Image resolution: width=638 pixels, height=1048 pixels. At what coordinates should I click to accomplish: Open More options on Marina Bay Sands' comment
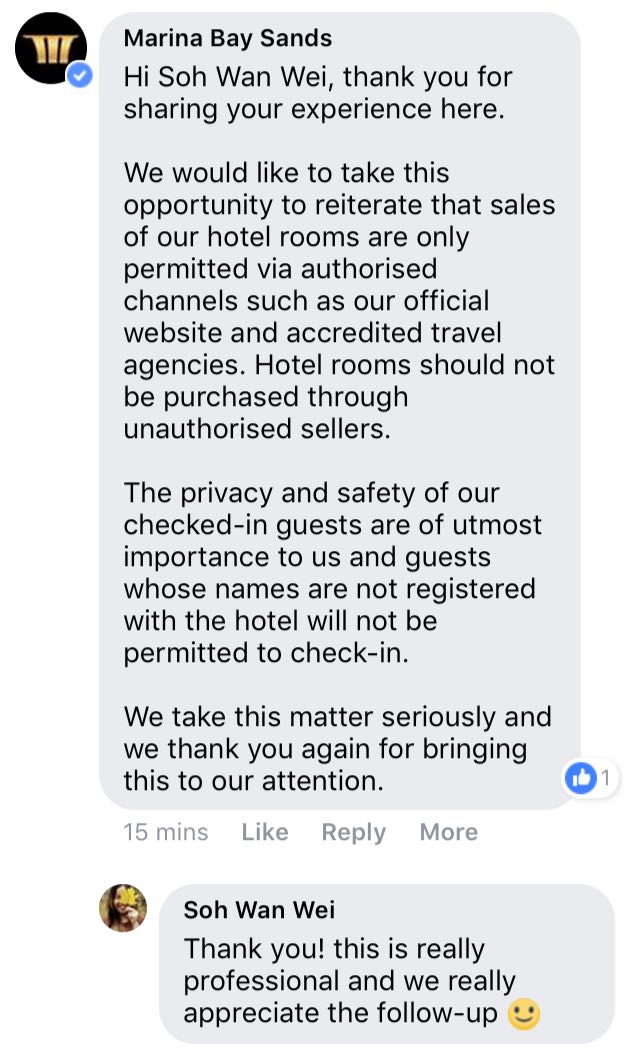(x=448, y=831)
